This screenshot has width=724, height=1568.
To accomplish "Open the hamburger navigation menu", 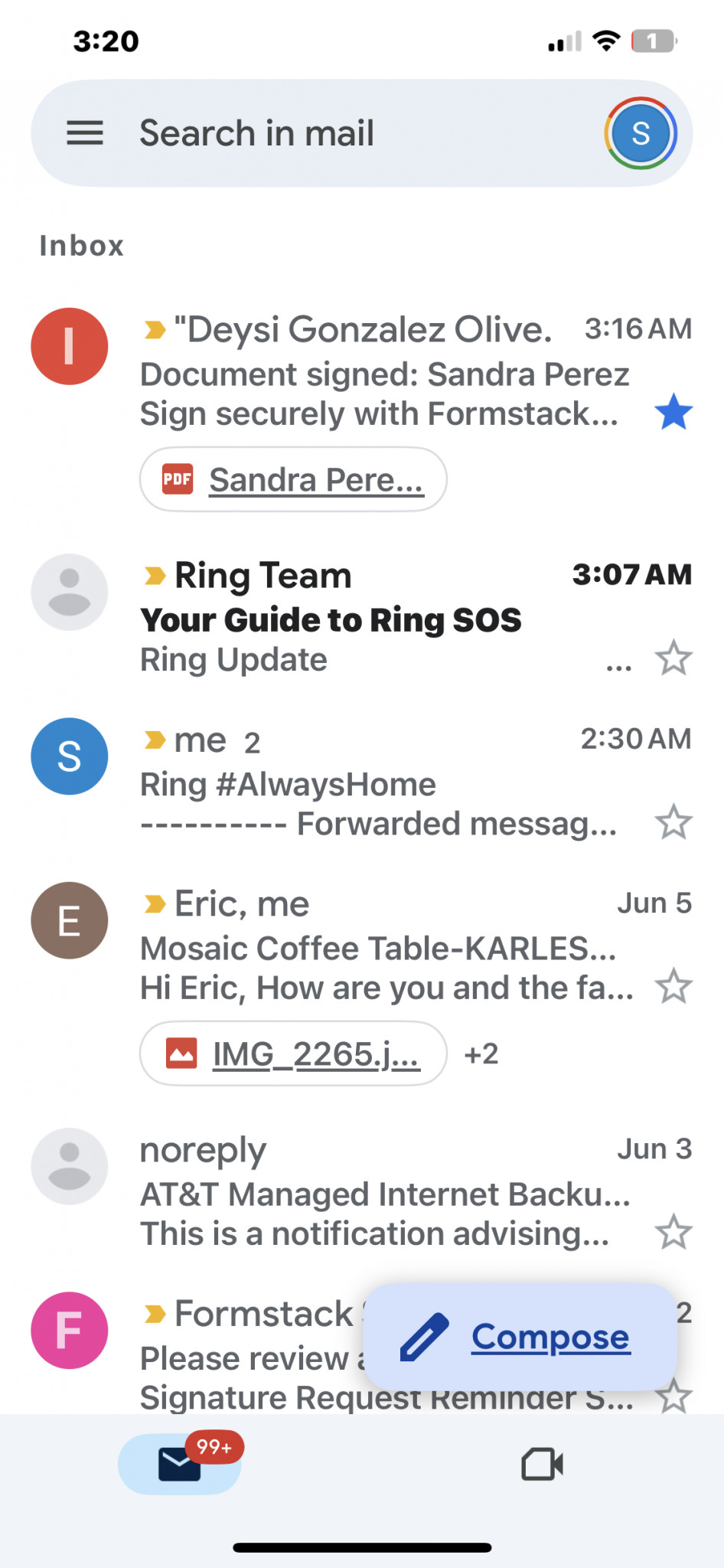I will (x=85, y=133).
